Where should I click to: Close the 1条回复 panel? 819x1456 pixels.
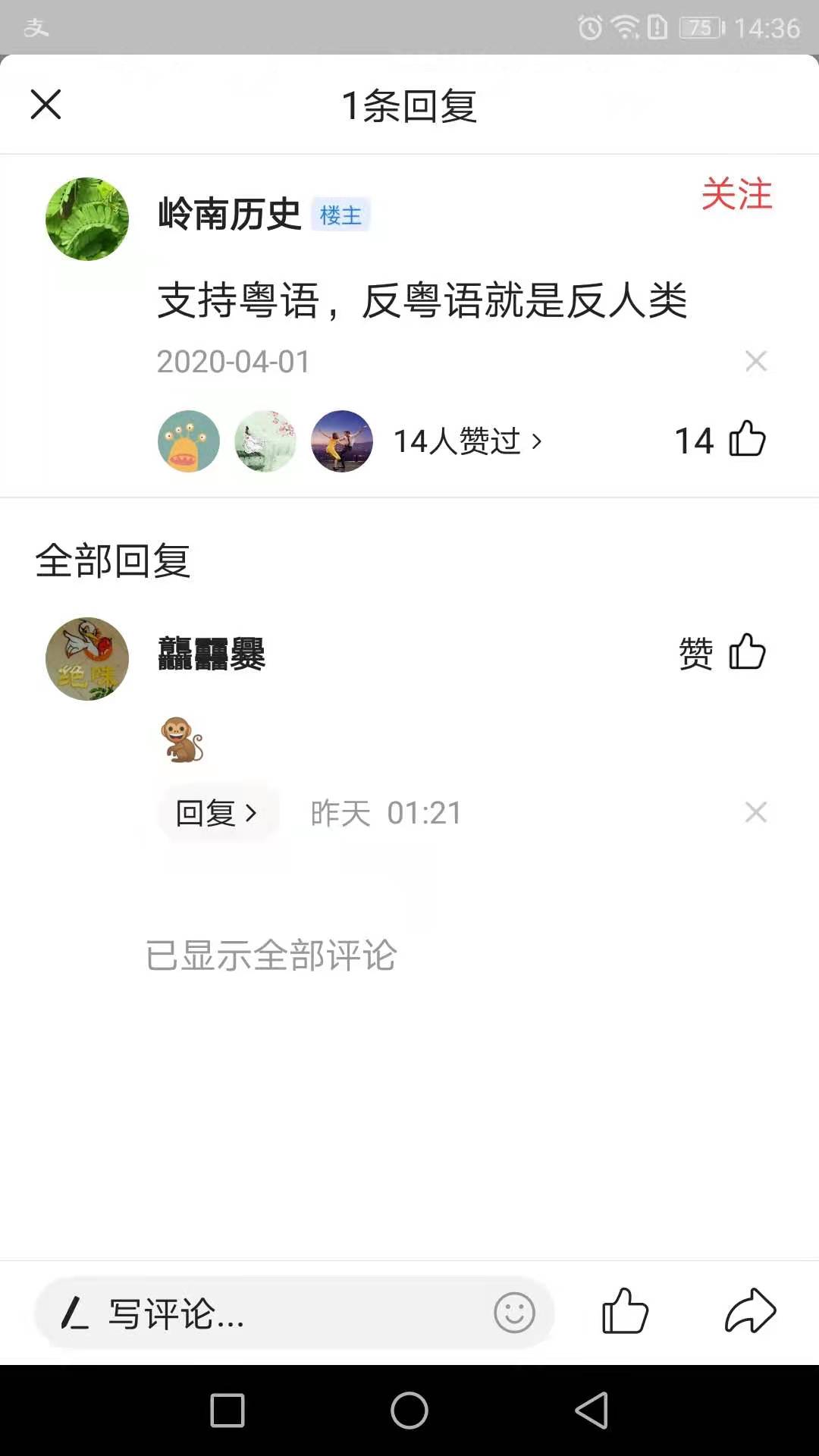pos(45,105)
